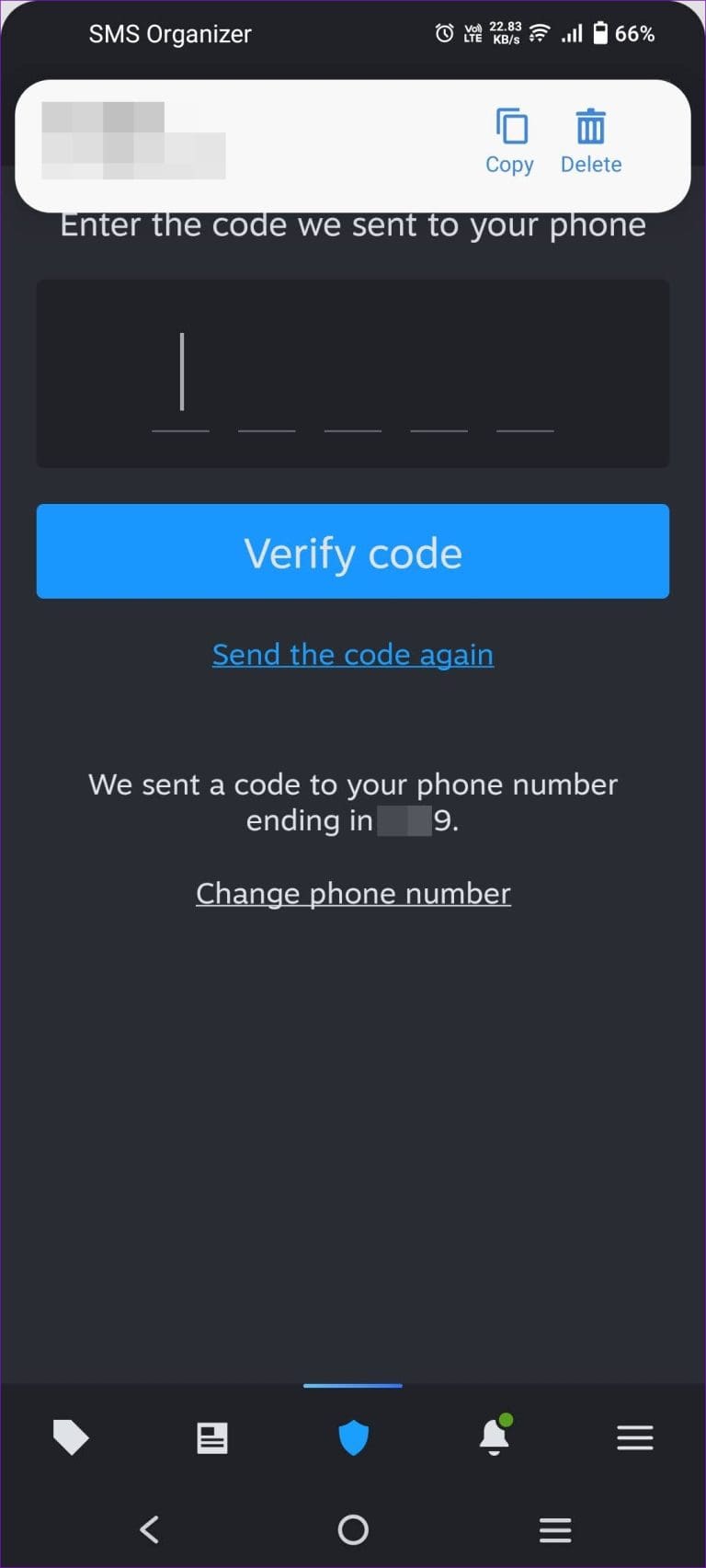Tap Send the code again
706x1568 pixels.
(353, 654)
